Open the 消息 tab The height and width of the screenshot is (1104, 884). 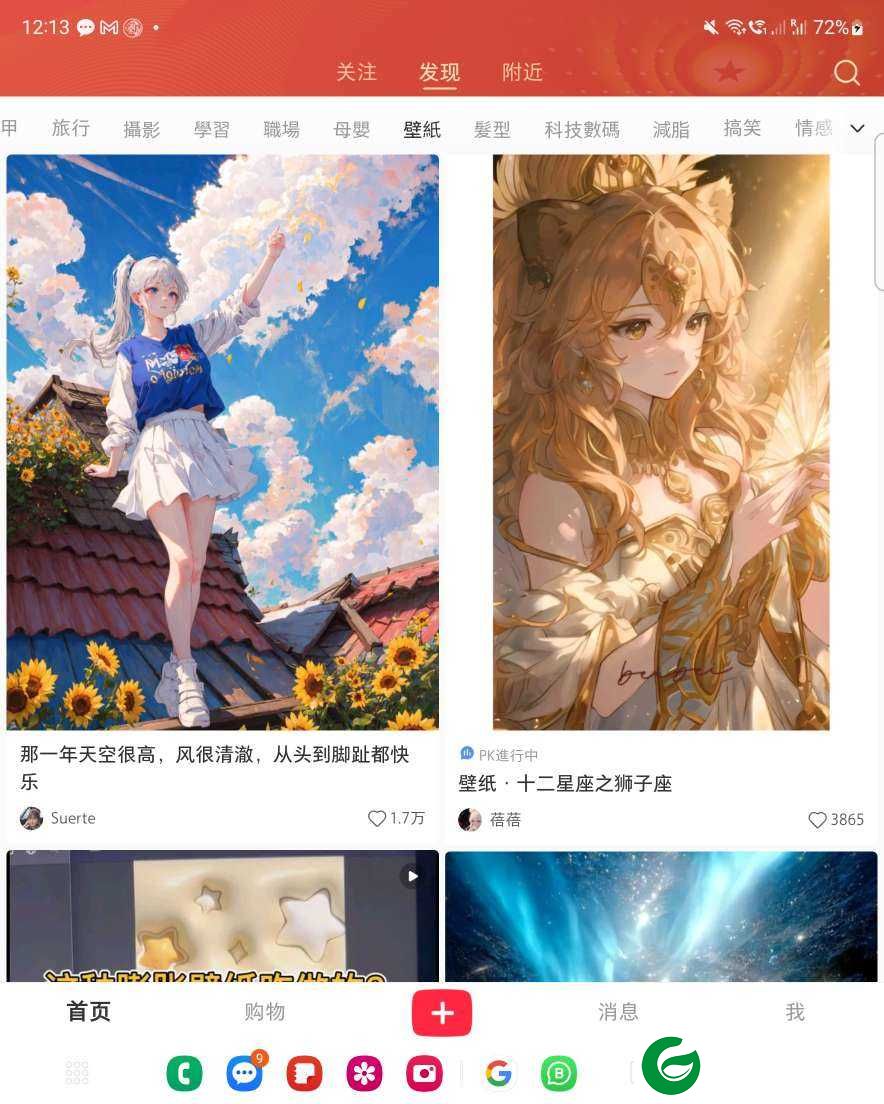coord(618,1012)
